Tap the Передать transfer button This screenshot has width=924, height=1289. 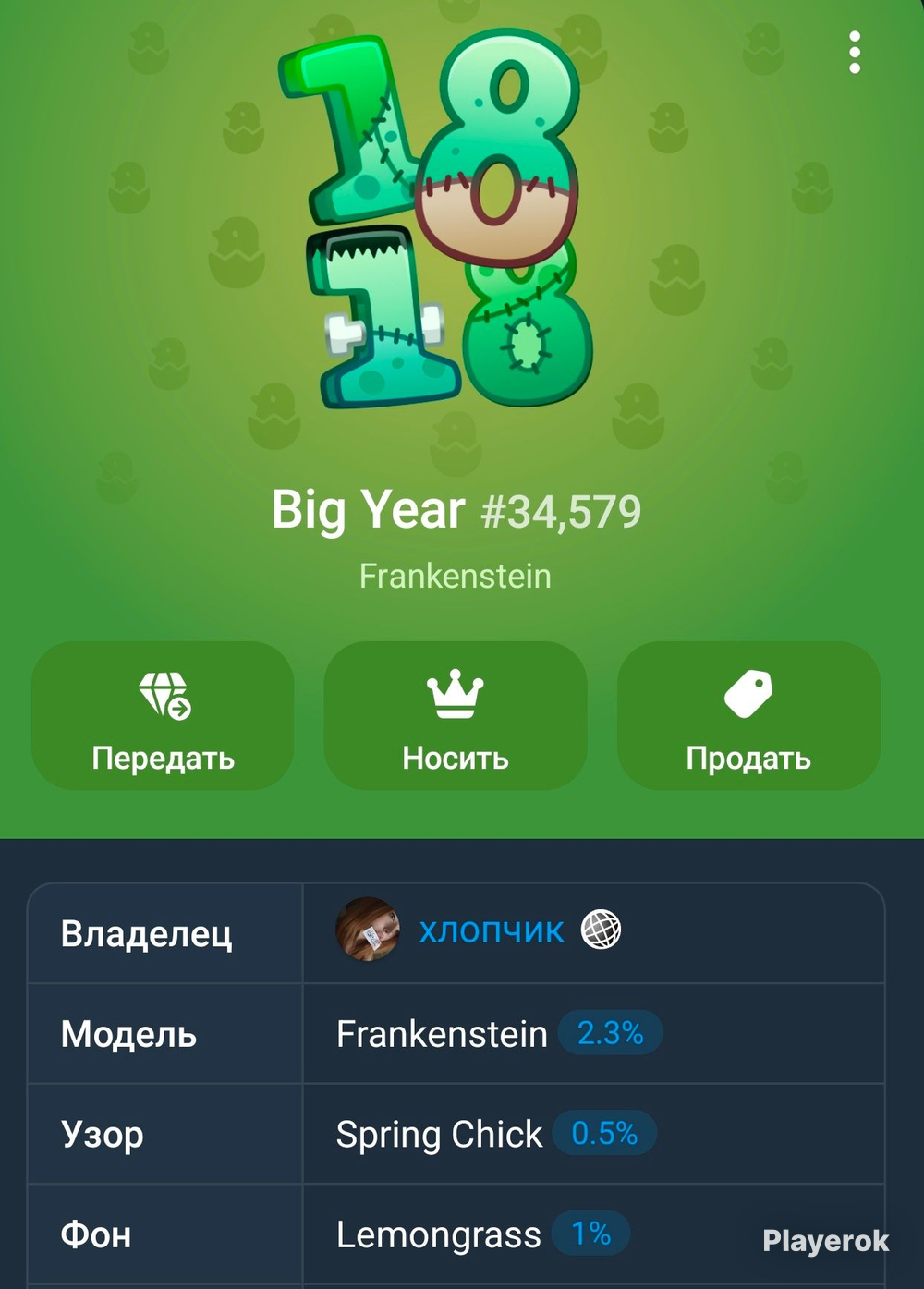163,716
